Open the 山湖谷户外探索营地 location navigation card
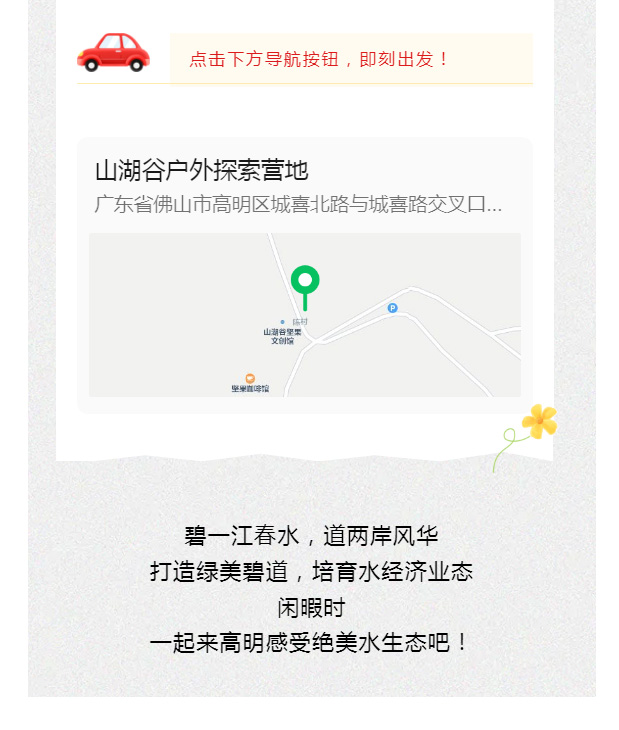The height and width of the screenshot is (730, 619). [304, 275]
